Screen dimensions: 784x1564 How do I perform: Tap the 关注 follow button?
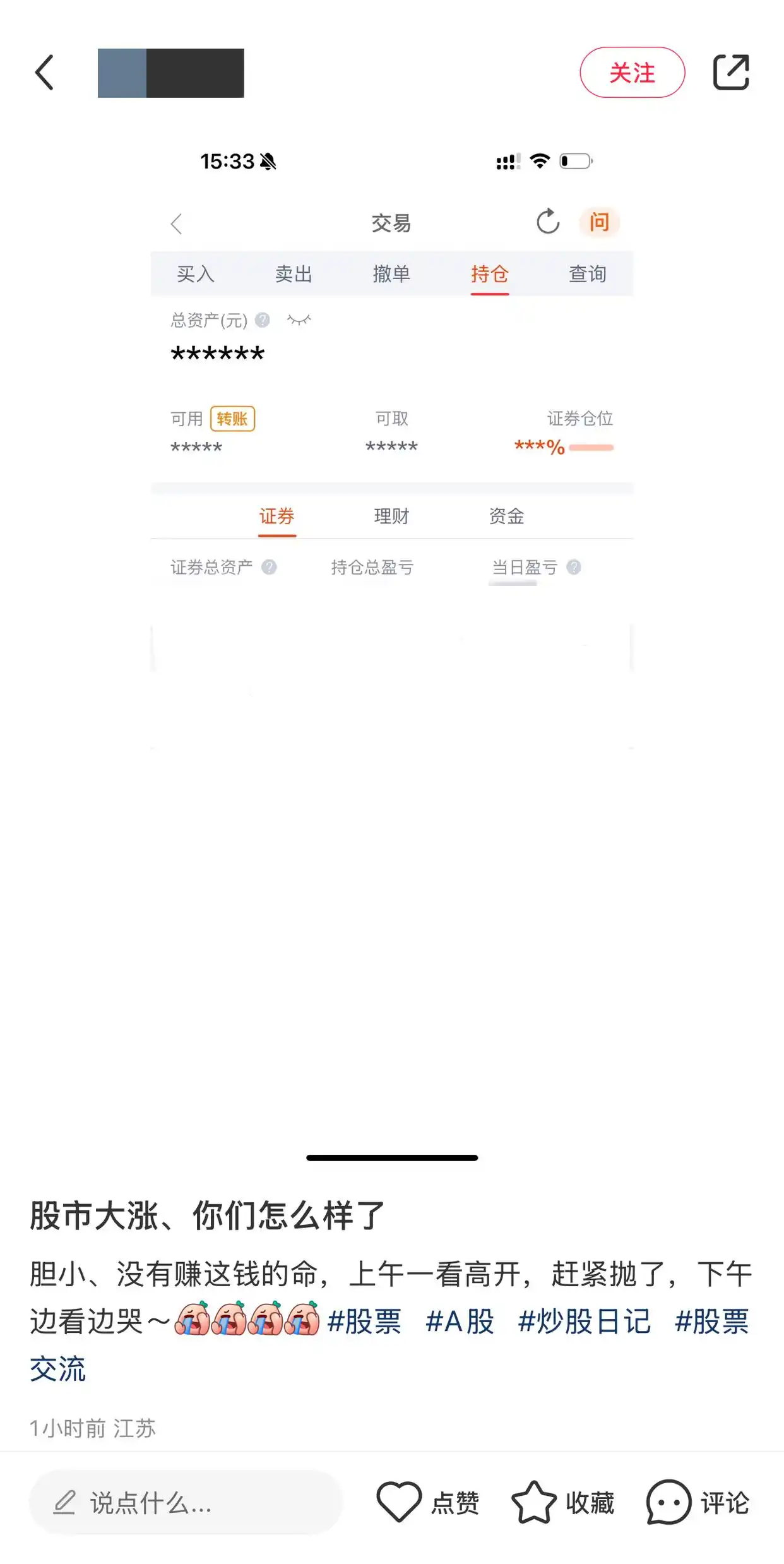(x=632, y=73)
